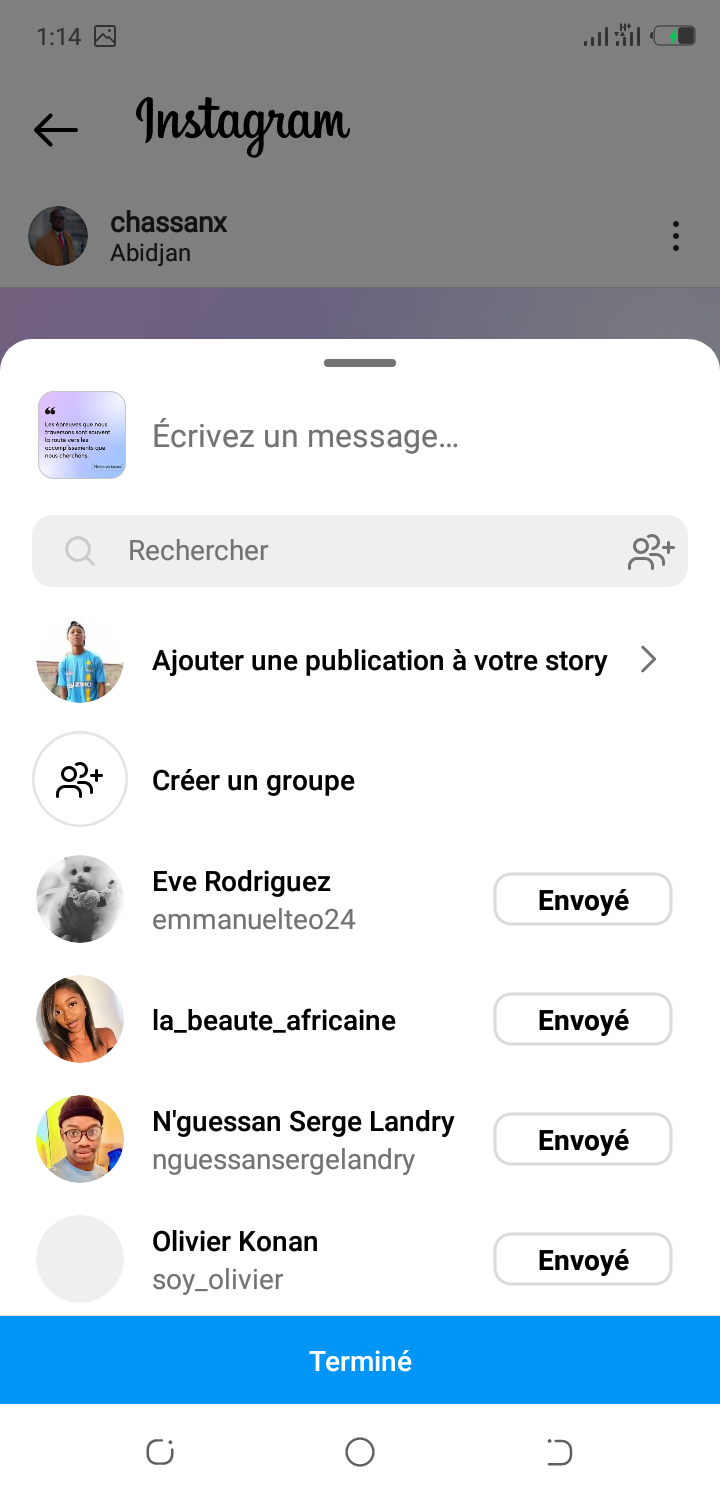Viewport: 720px width, 1500px height.
Task: Choose Créer un groupe
Action: (x=253, y=781)
